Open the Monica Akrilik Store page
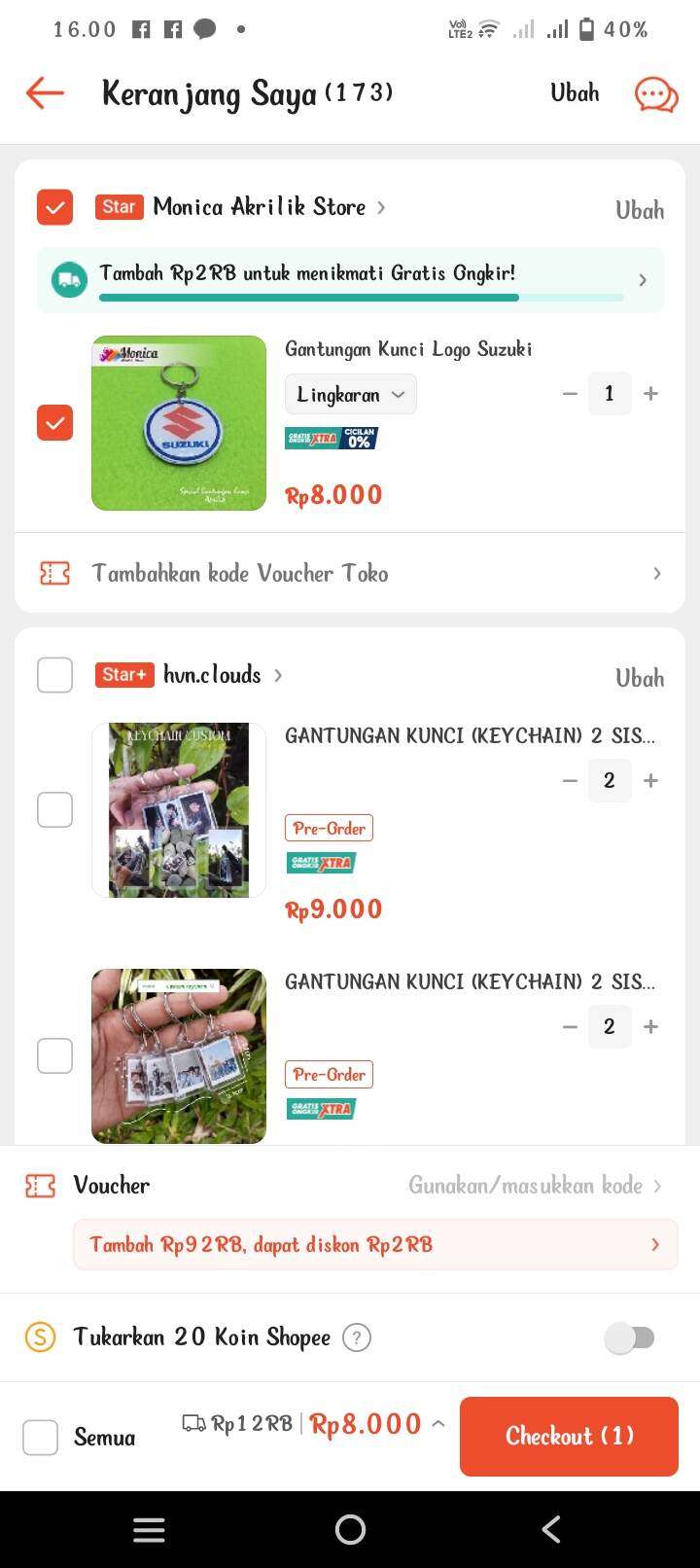 [x=259, y=207]
